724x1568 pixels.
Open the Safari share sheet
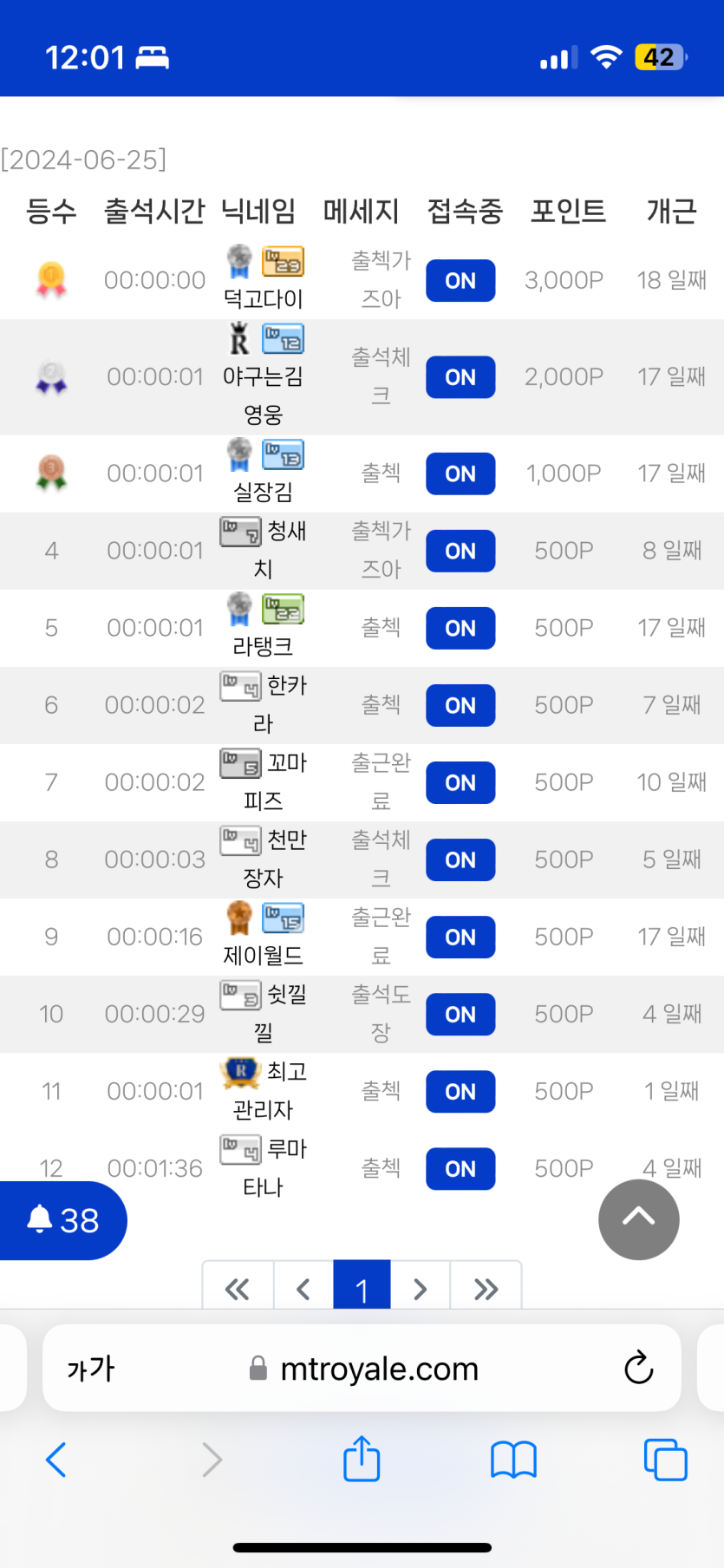[362, 1459]
